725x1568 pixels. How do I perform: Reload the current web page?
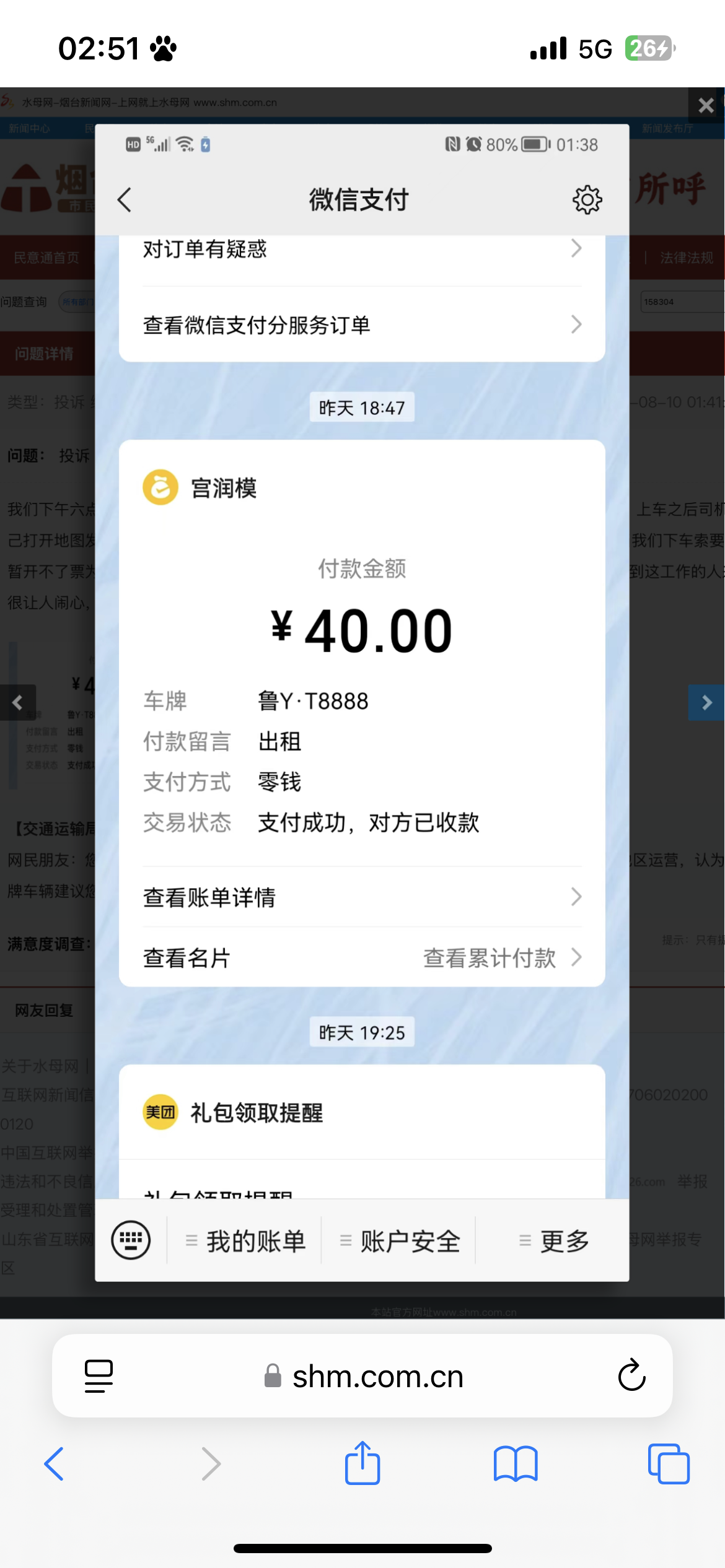click(x=631, y=1376)
